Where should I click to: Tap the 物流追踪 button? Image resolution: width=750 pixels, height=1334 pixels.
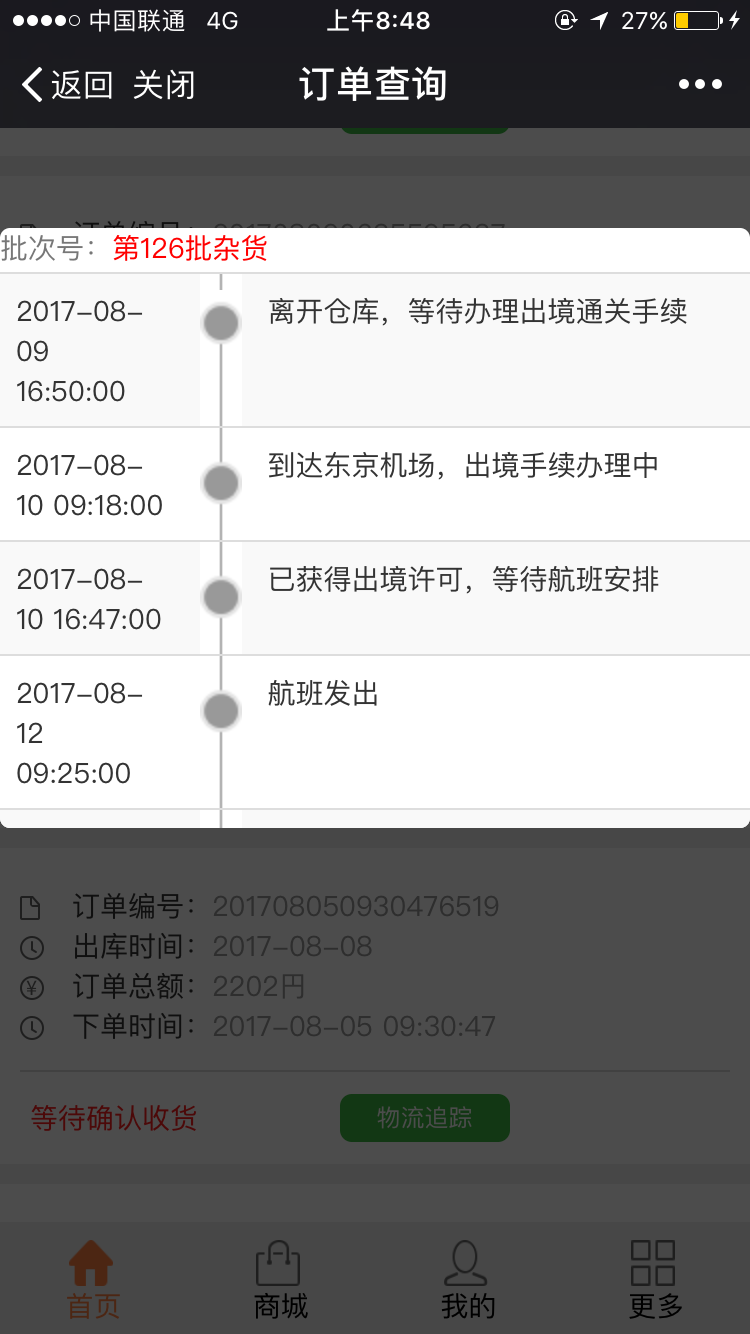[x=425, y=1118]
